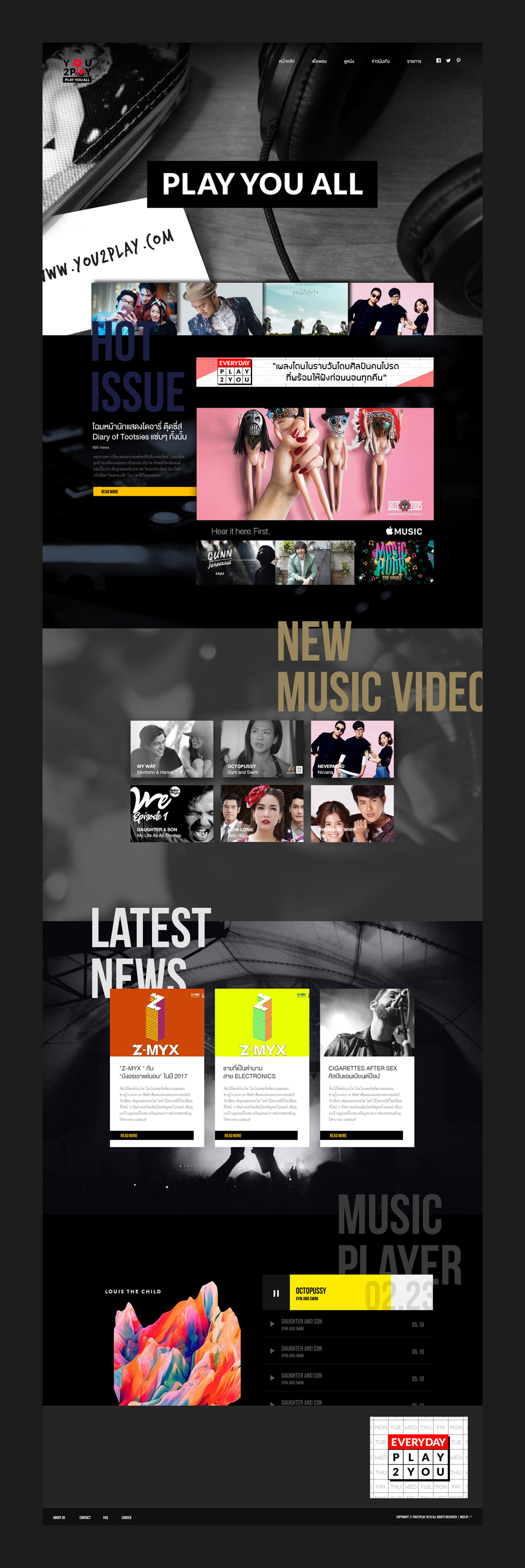Open the About Us footer link
The width and height of the screenshot is (525, 1568).
click(x=59, y=1517)
